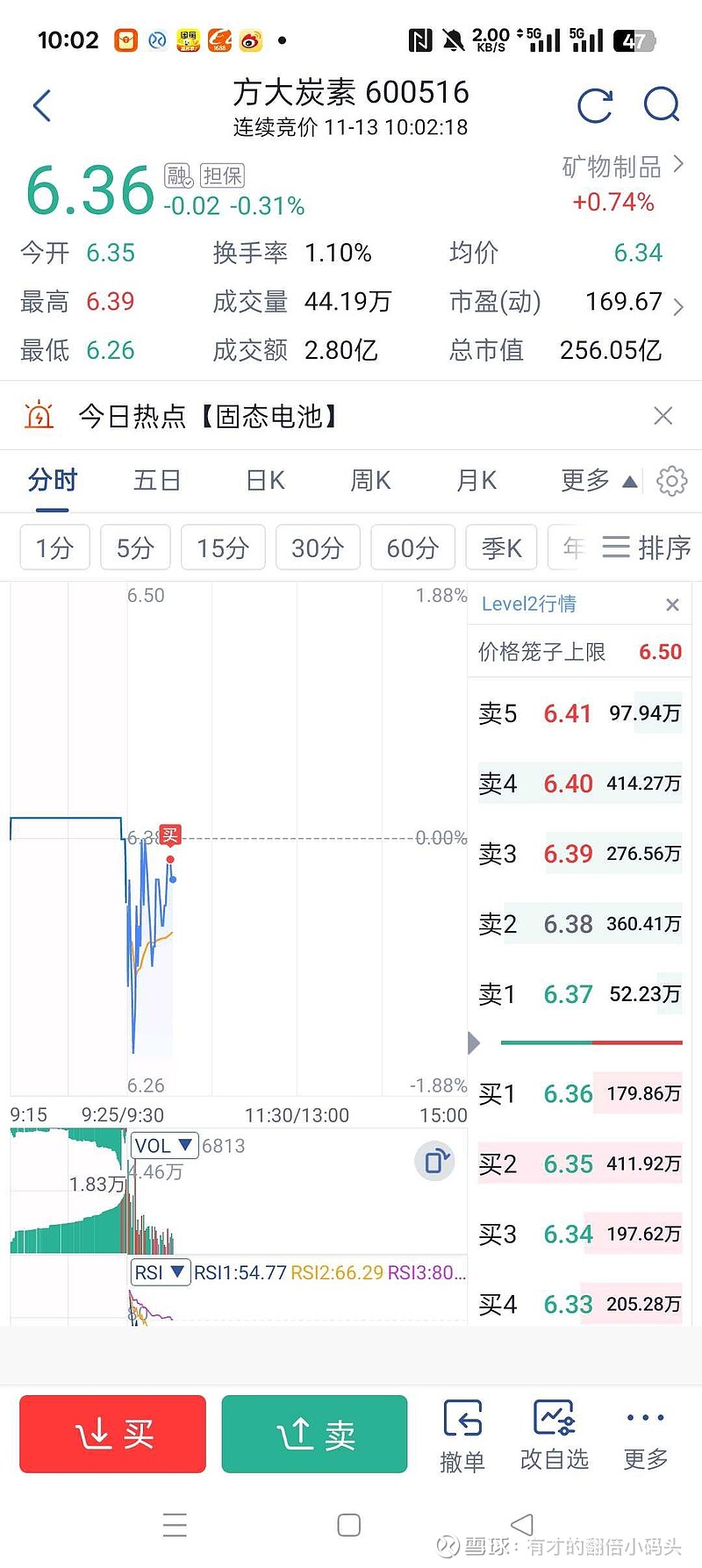Tap the green 卖 sell button
The image size is (702, 1568).
(x=313, y=1434)
